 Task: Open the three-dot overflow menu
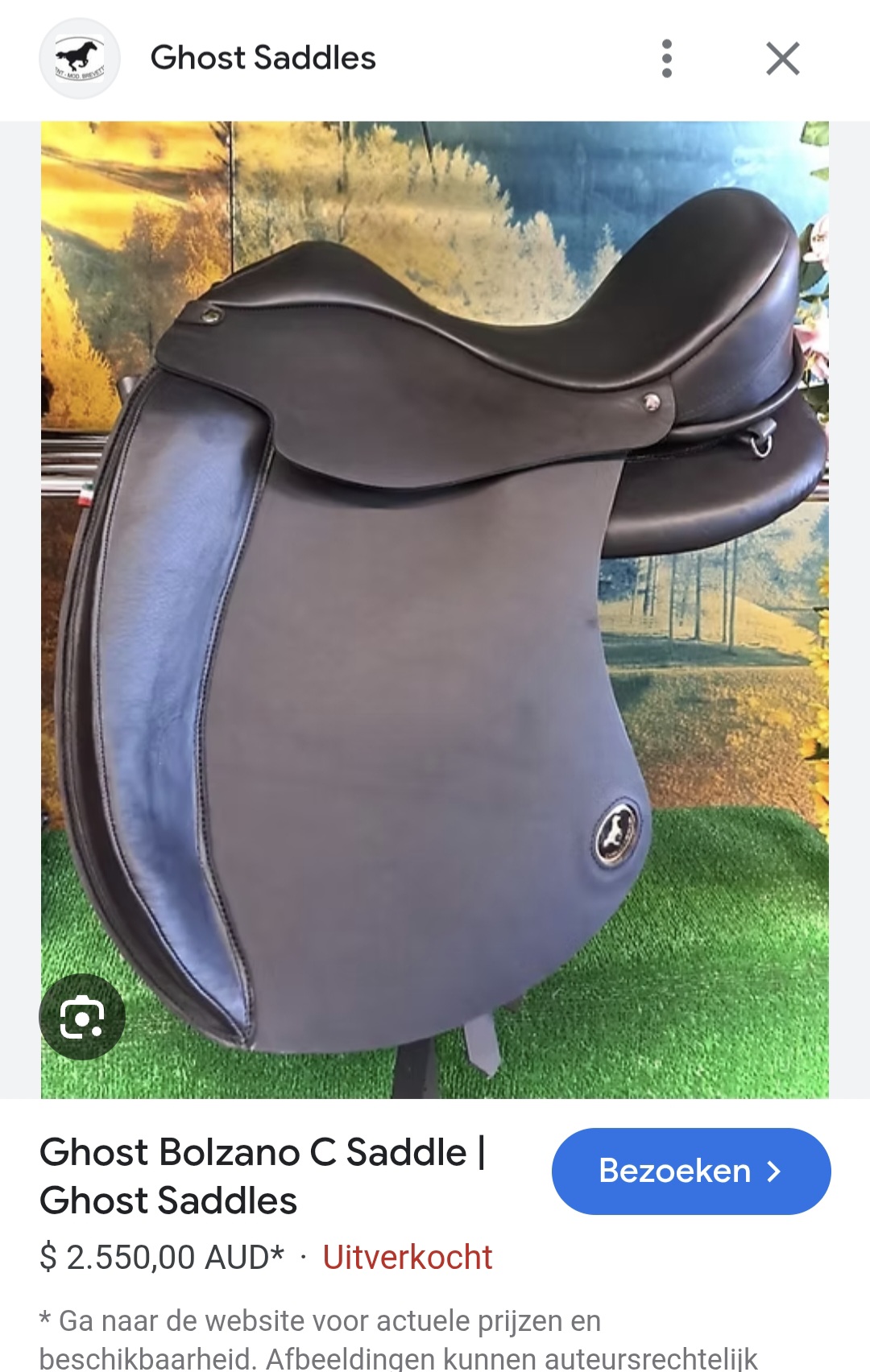tap(666, 59)
